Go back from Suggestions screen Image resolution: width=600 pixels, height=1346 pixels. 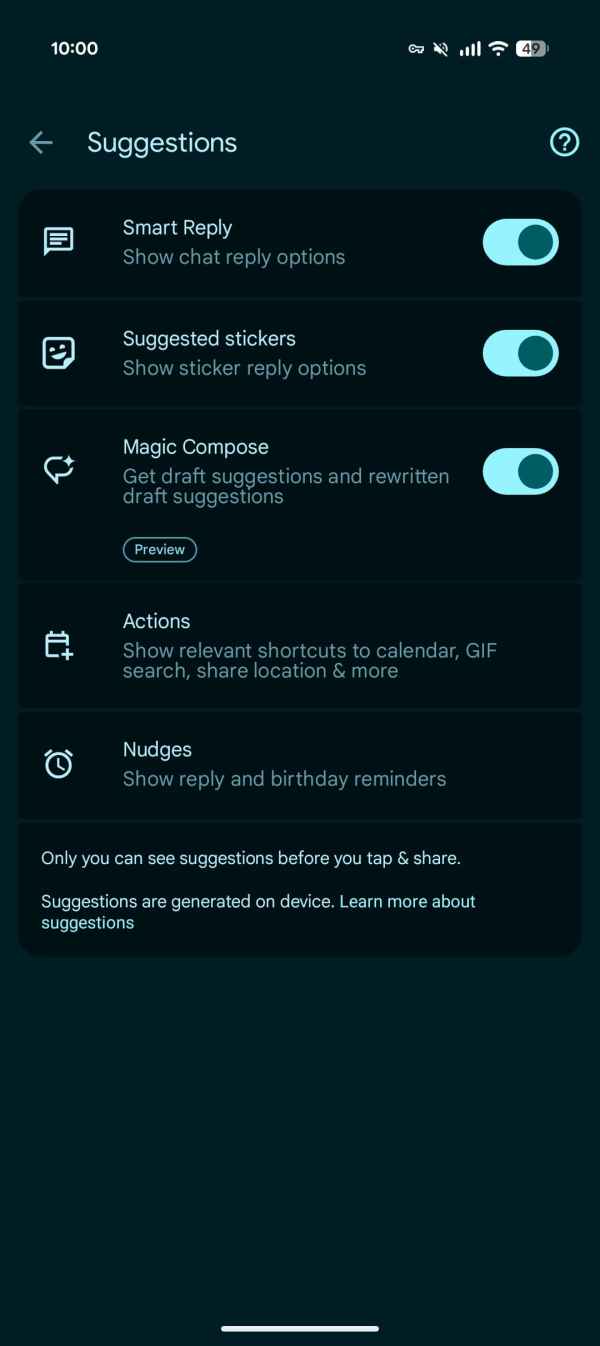tap(41, 143)
